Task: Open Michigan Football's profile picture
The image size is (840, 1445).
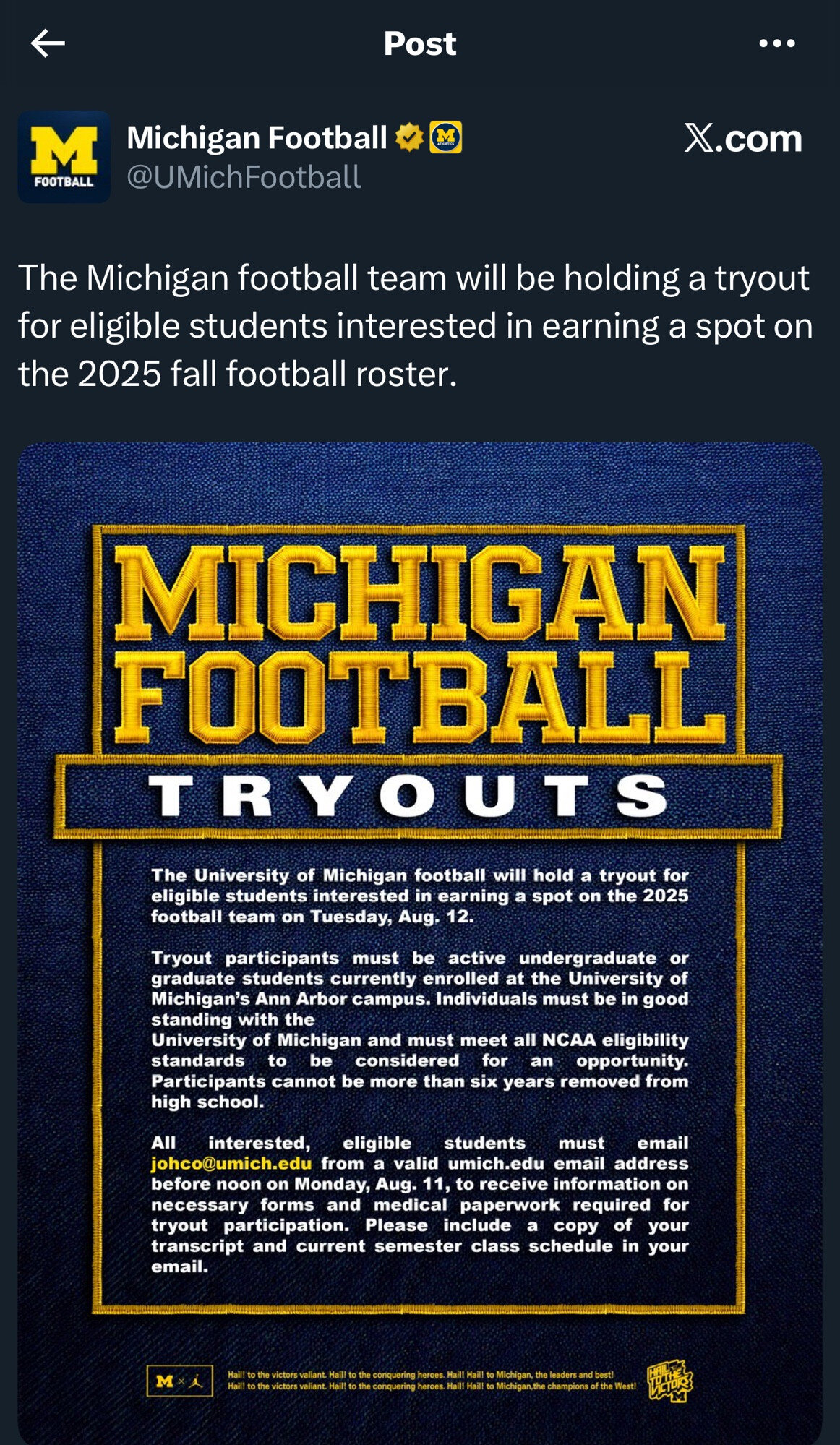Action: (64, 157)
